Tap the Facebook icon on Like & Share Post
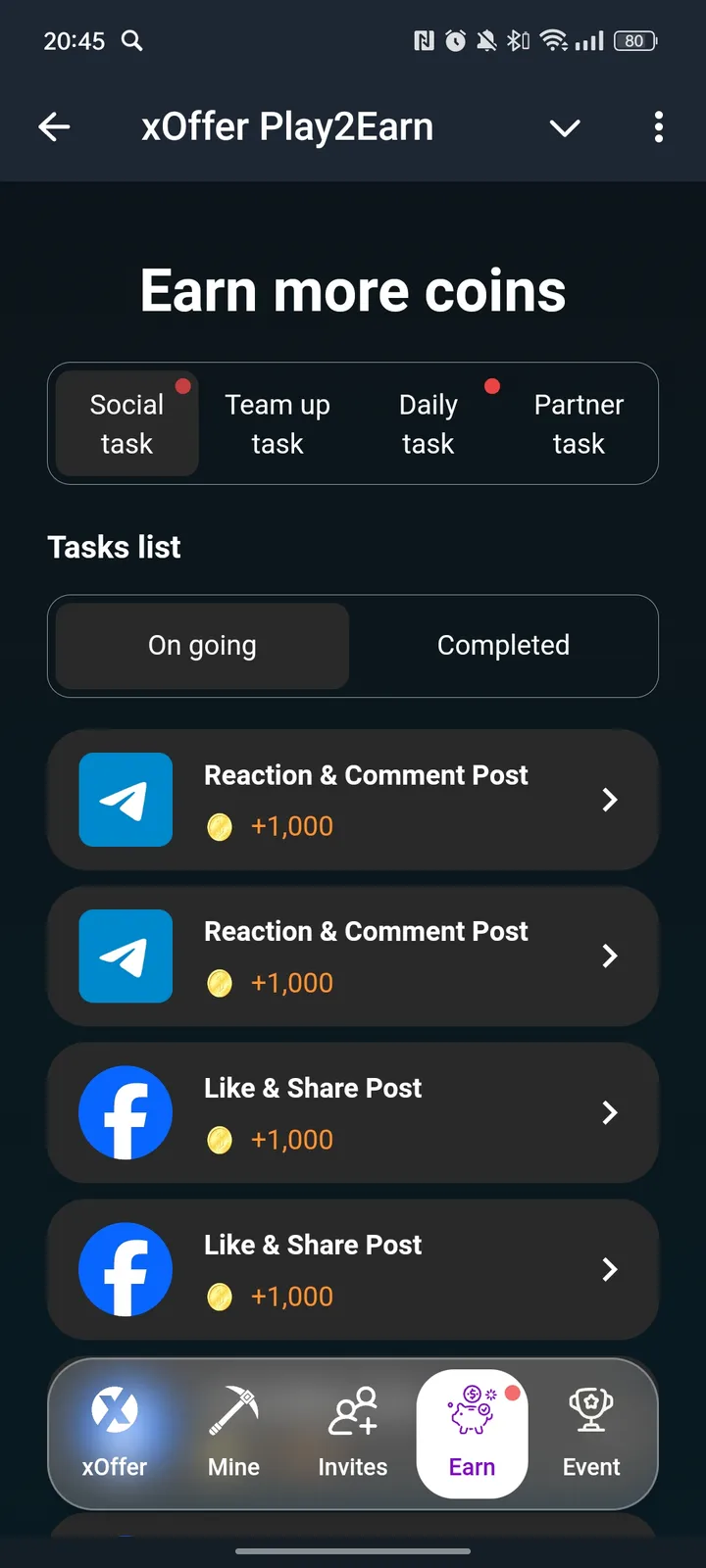The image size is (706, 1568). 126,1112
